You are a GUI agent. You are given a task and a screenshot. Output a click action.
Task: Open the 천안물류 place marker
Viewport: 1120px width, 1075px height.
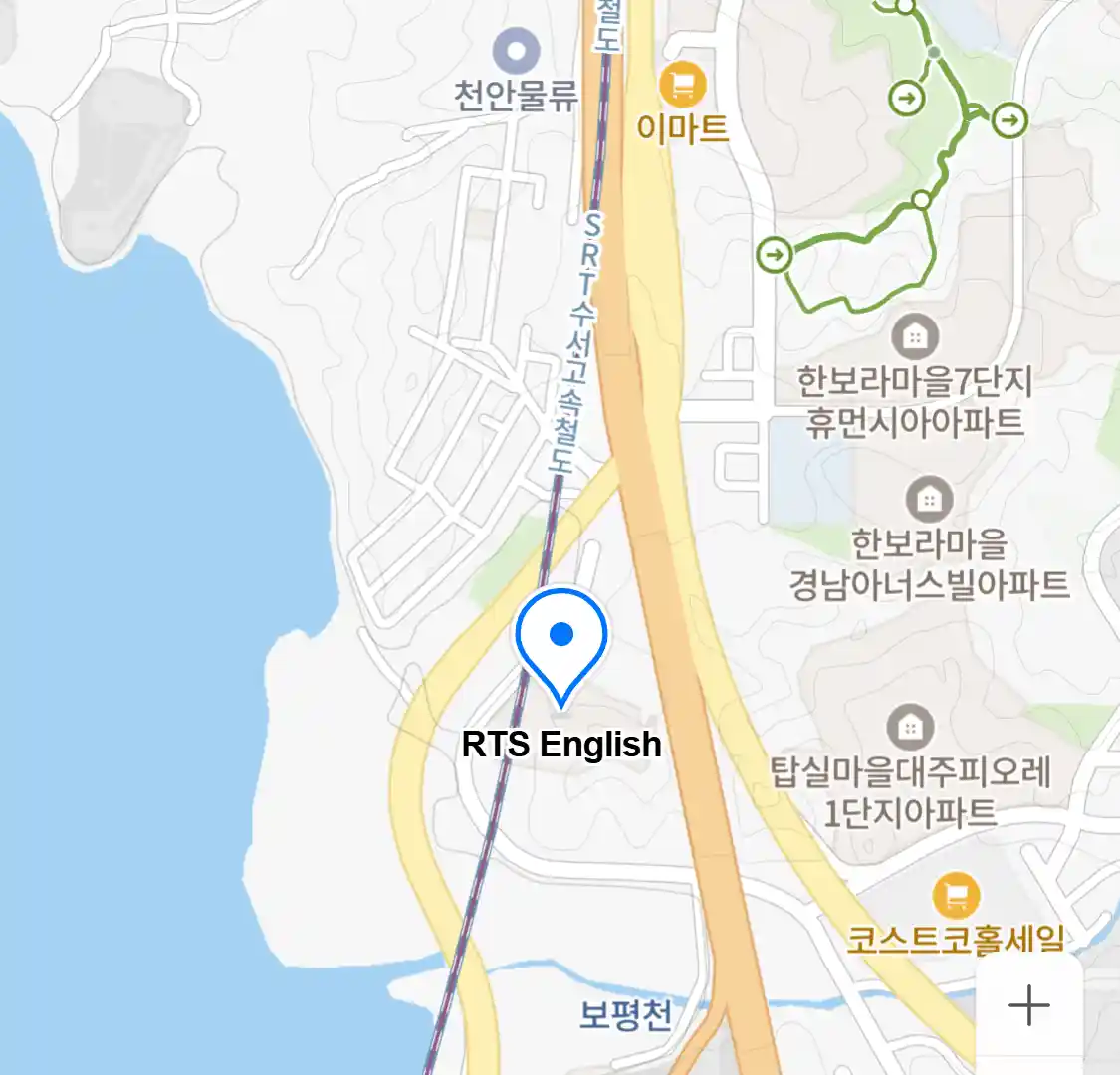point(516,51)
